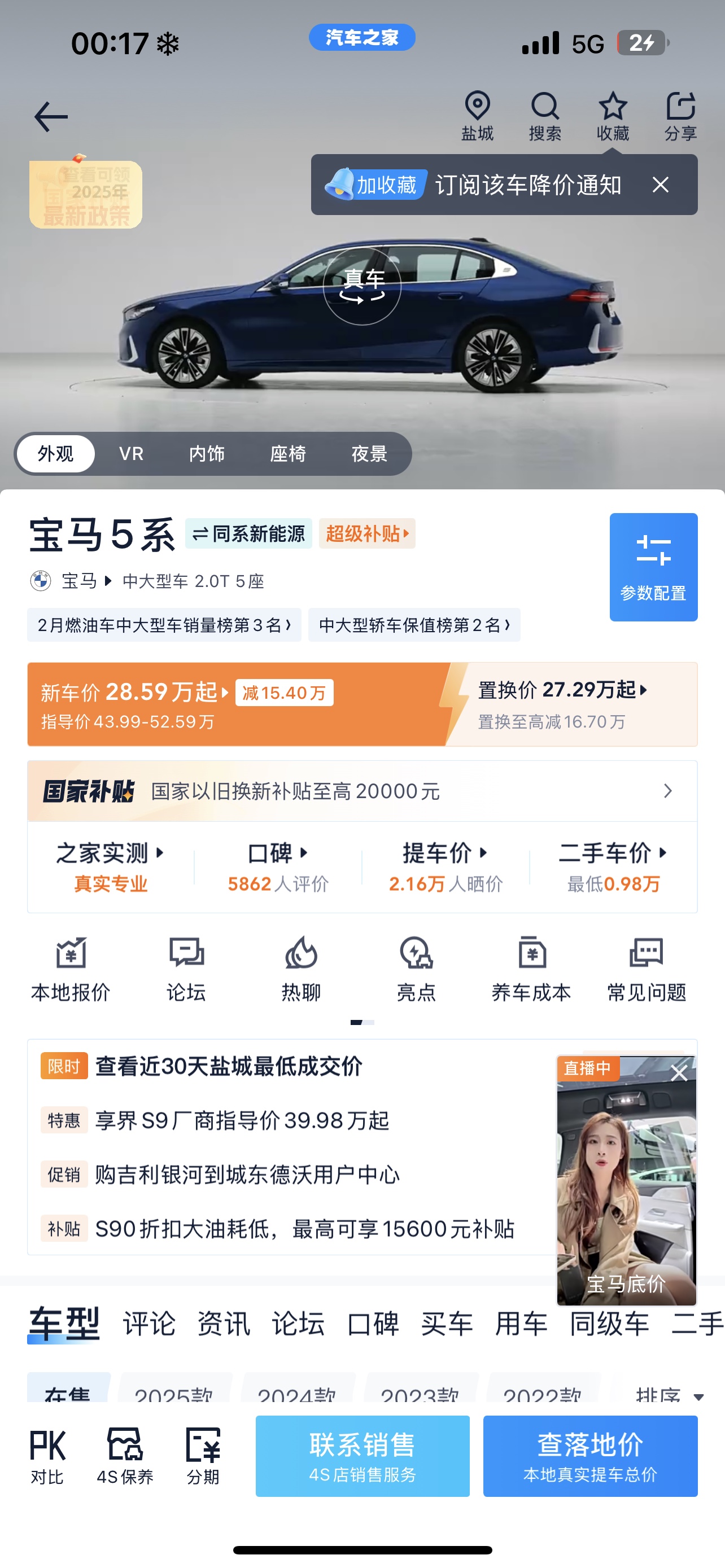Tap 联系销售 to contact sales
The height and width of the screenshot is (1568, 725).
pos(362,1456)
